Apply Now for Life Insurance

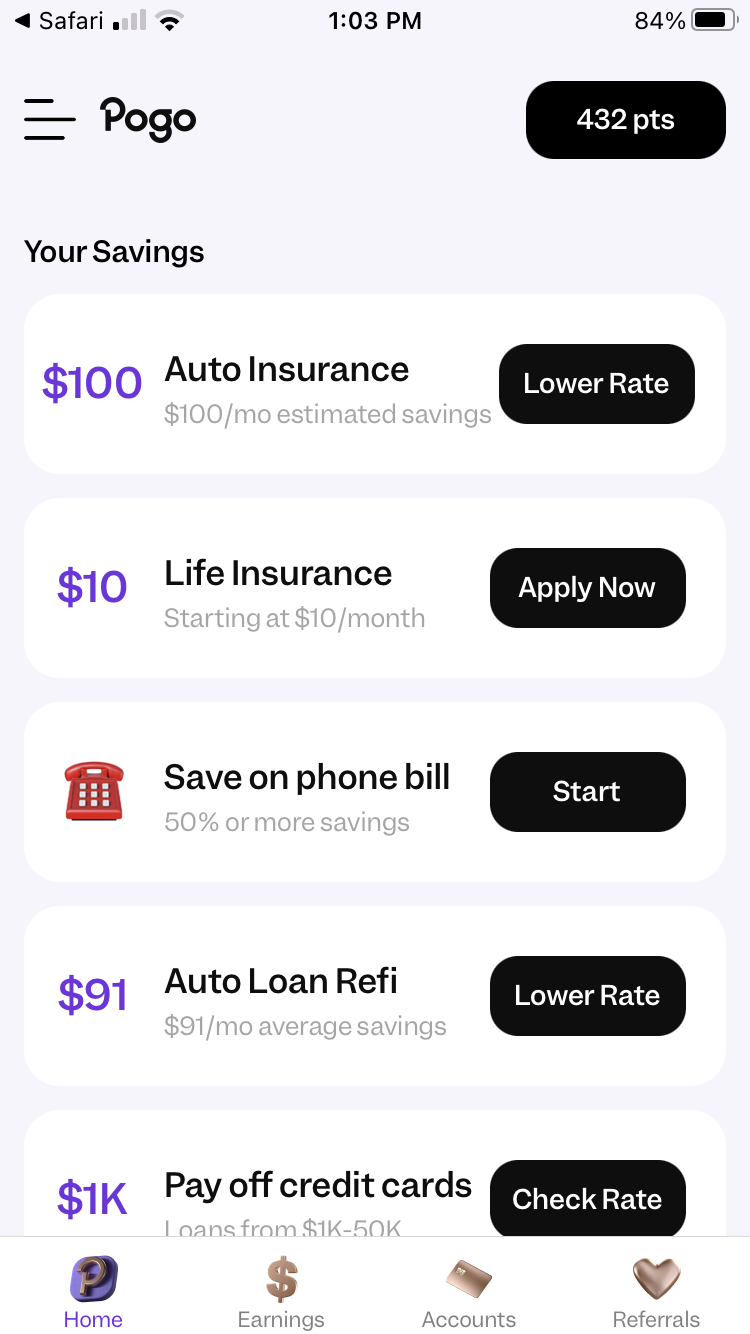(587, 588)
